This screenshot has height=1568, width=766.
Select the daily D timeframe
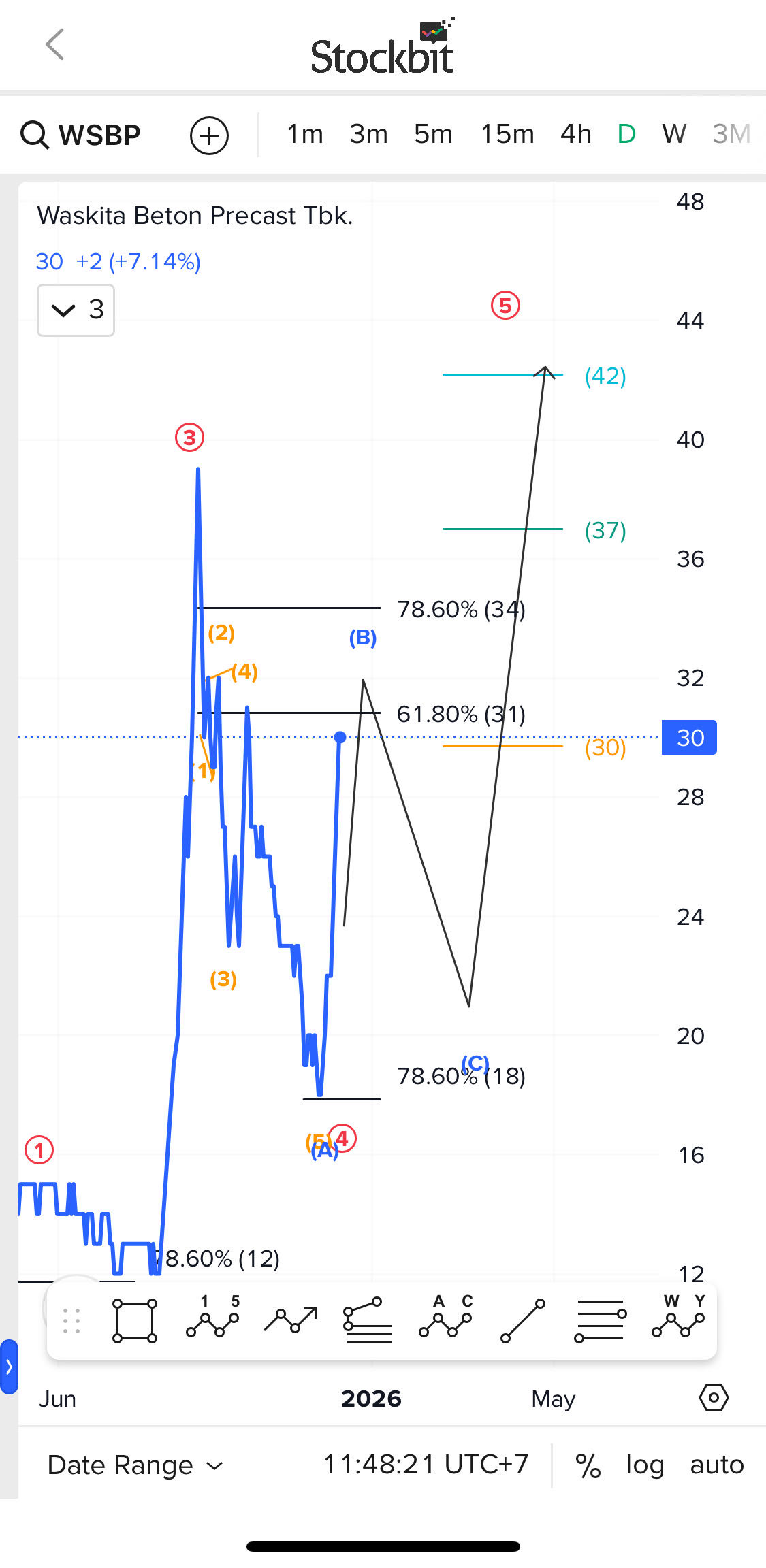point(626,135)
